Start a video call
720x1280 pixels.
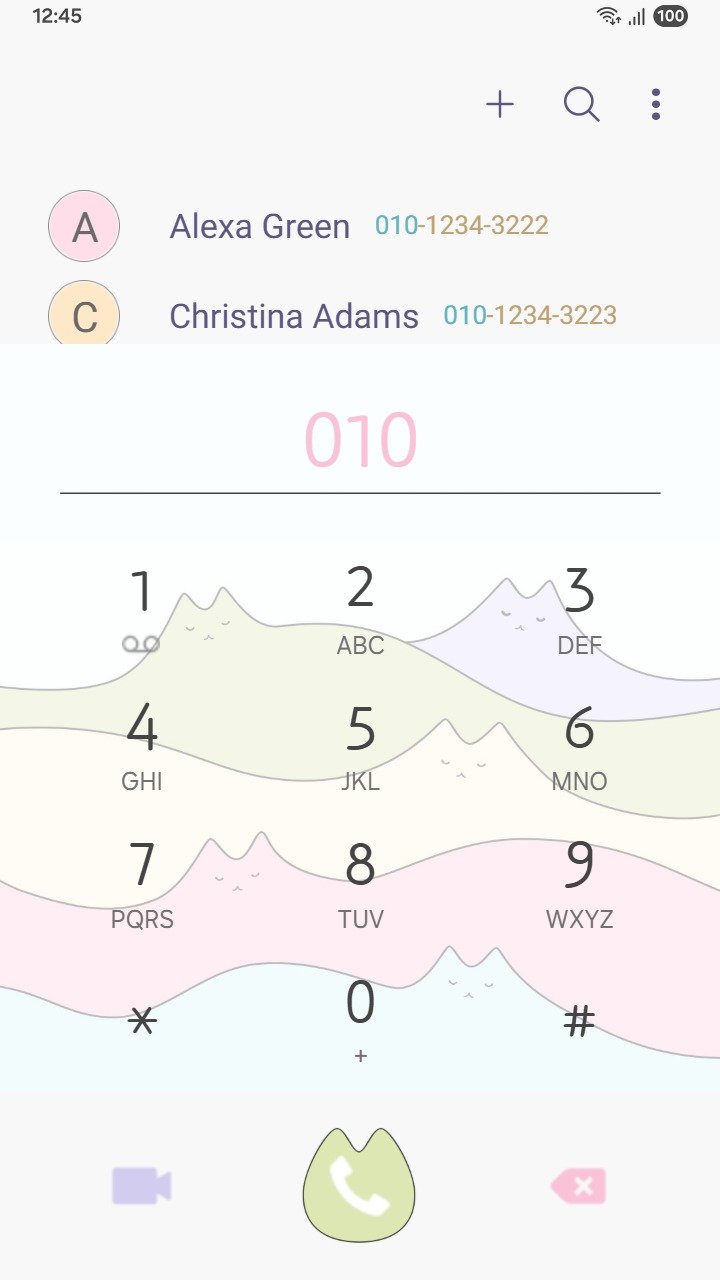142,1187
